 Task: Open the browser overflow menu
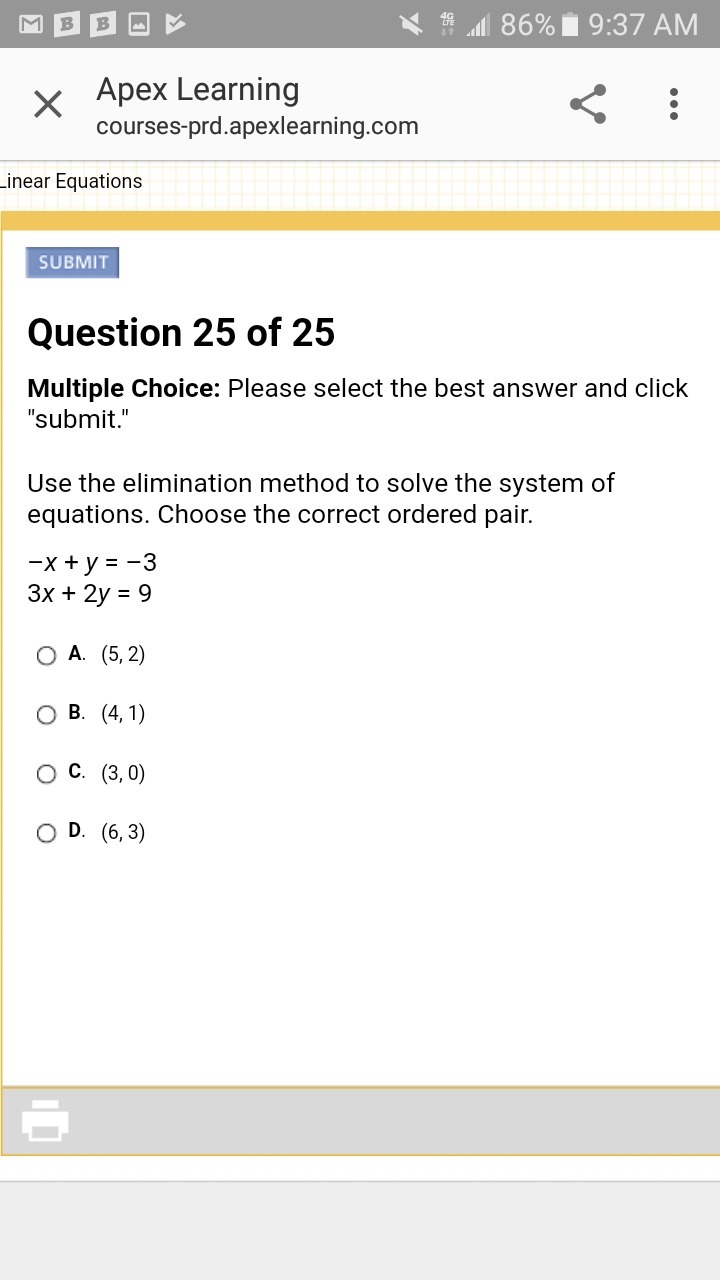pyautogui.click(x=674, y=104)
